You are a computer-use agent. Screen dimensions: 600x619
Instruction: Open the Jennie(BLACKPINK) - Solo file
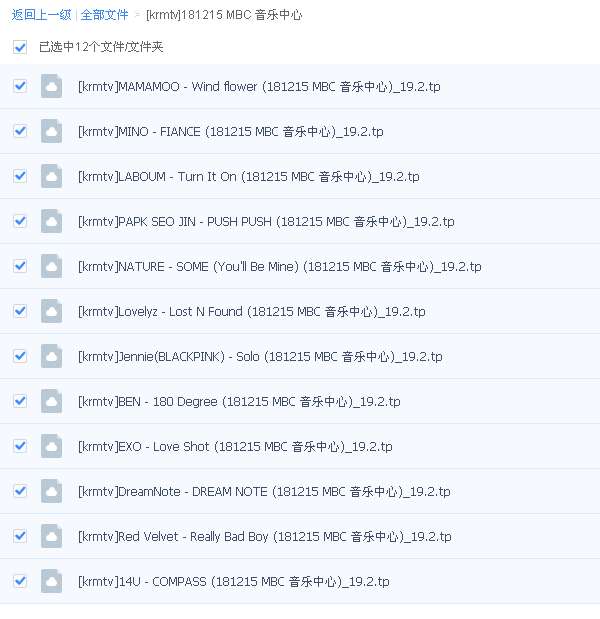tap(259, 357)
